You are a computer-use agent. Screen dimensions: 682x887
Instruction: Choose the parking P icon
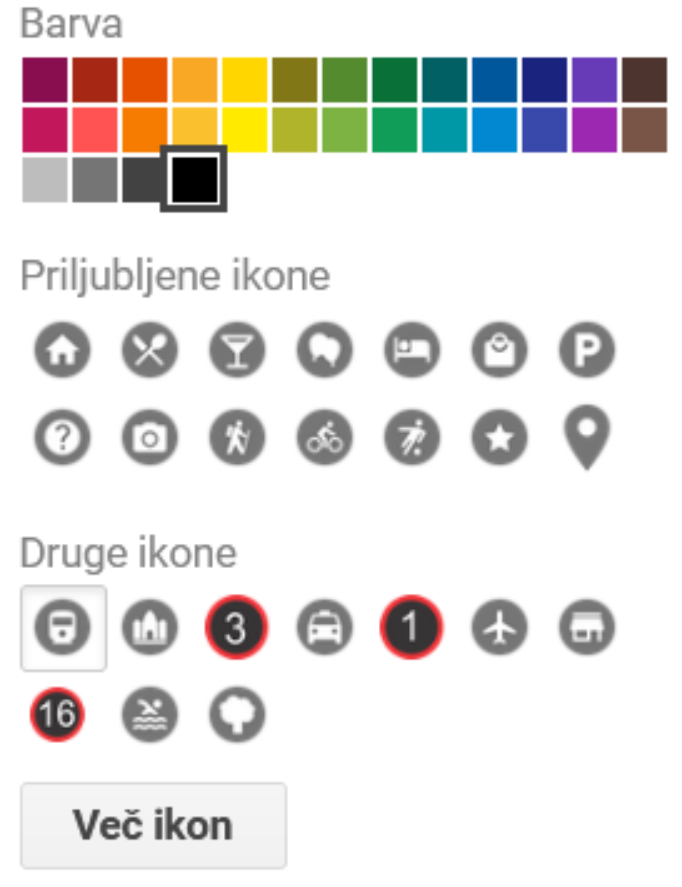(586, 351)
